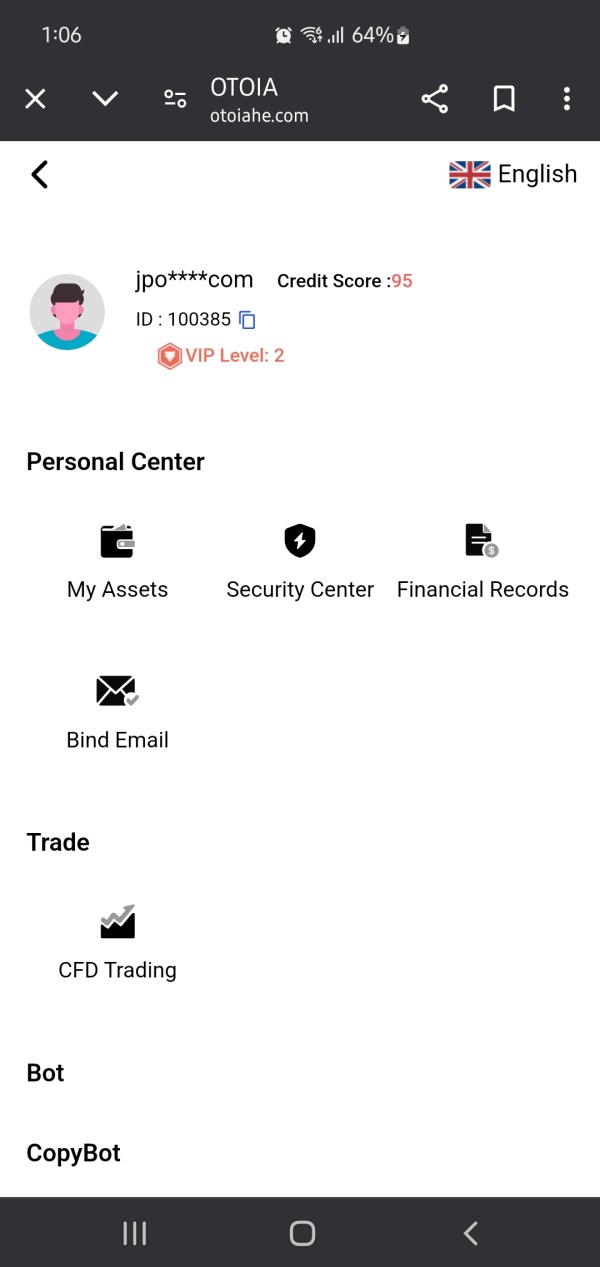Viewport: 600px width, 1267px height.
Task: Minimize the browser custom tab
Action: click(105, 99)
